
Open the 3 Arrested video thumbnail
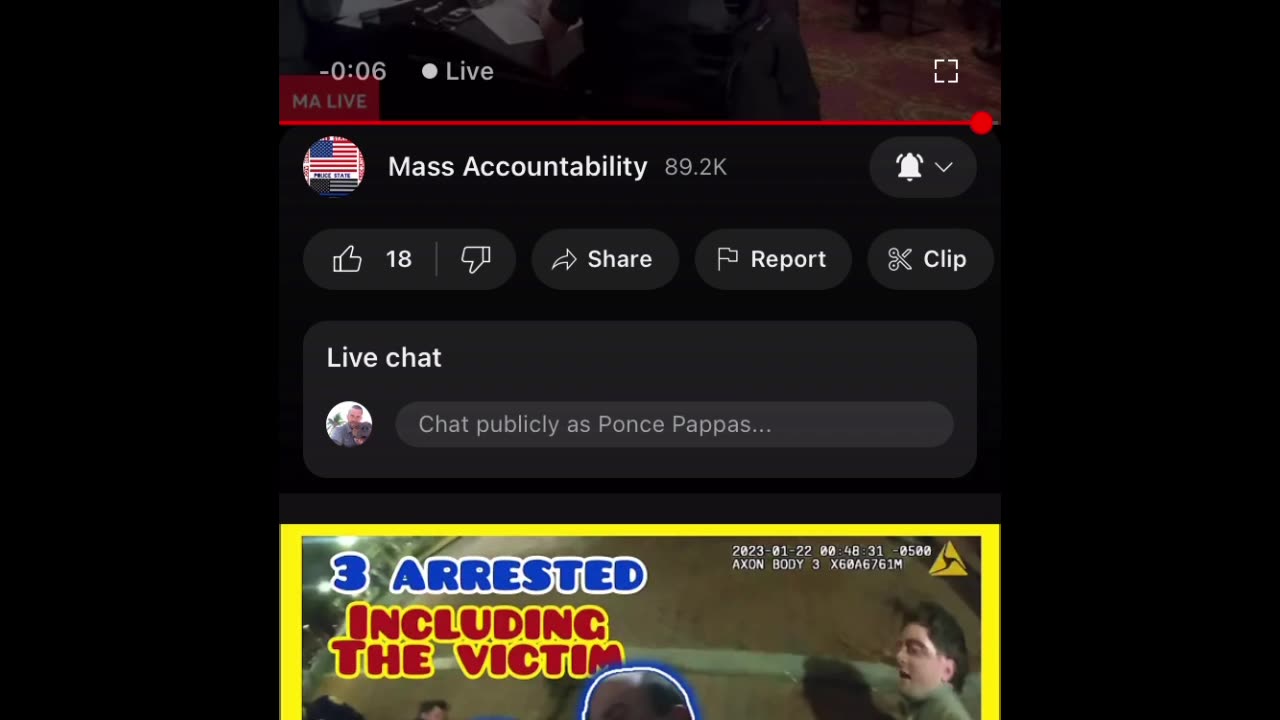(x=640, y=625)
